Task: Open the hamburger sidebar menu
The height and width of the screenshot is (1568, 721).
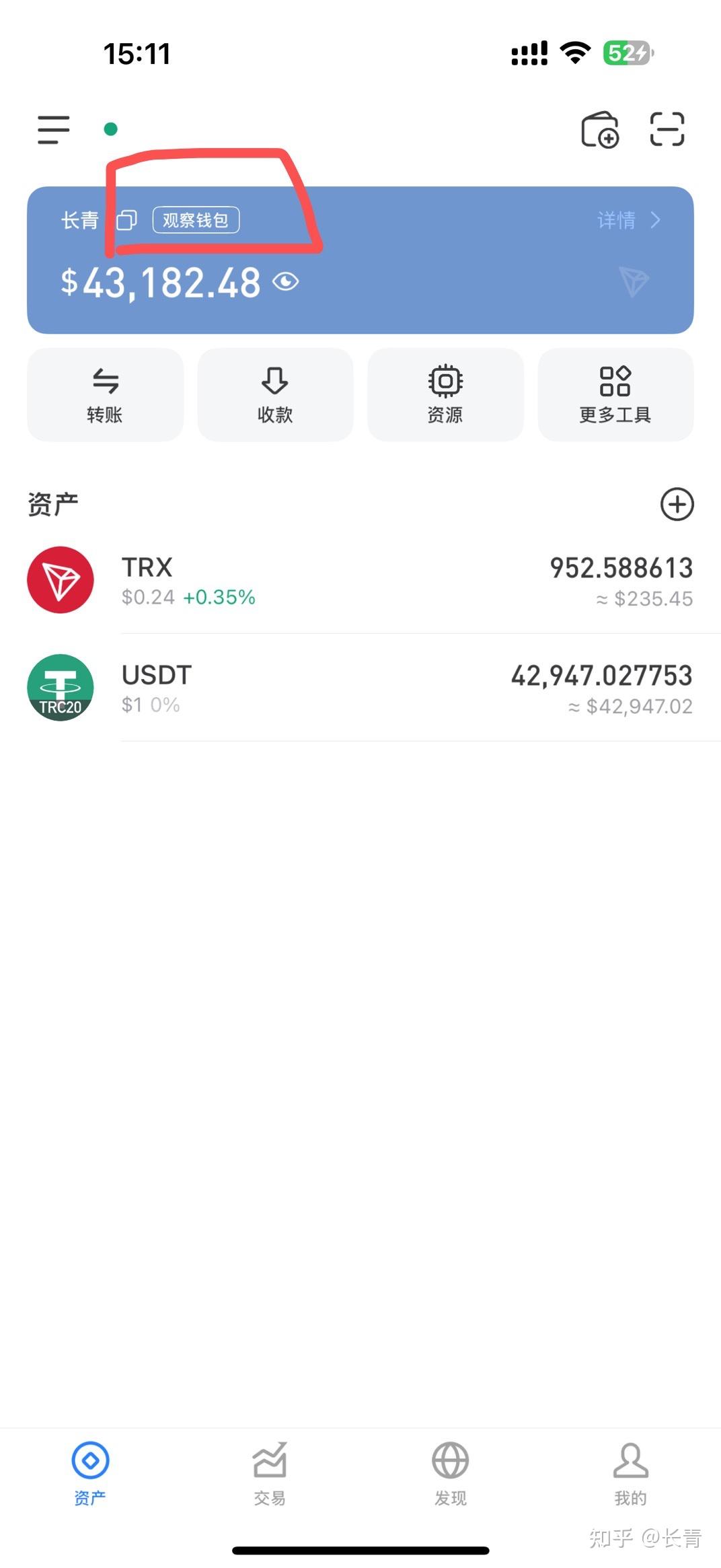Action: coord(52,129)
